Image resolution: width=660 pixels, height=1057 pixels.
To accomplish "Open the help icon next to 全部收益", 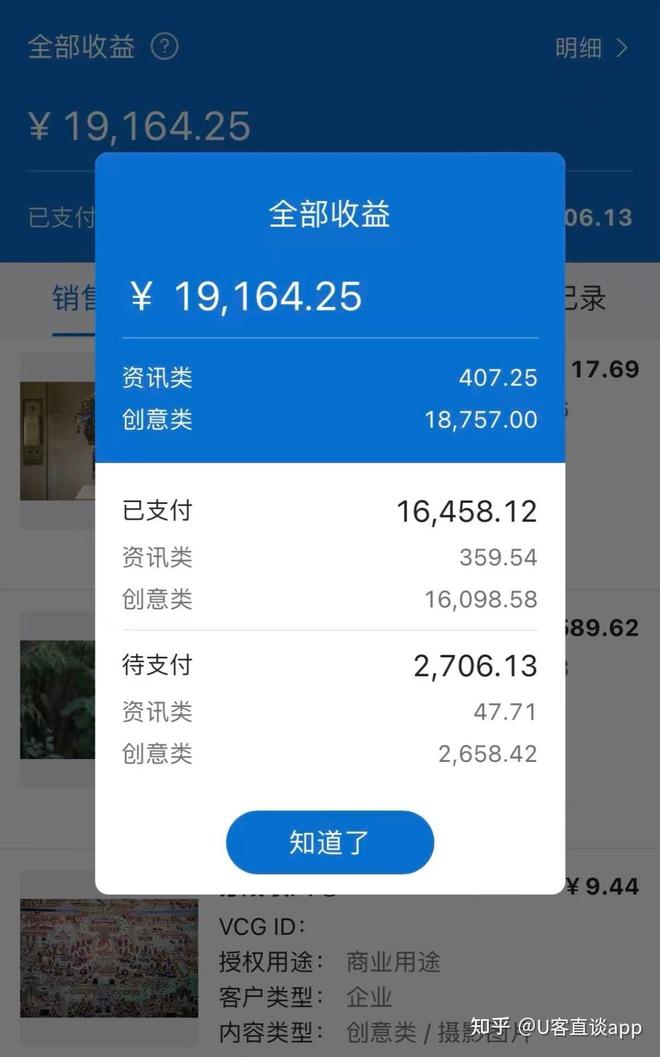I will coord(164,46).
